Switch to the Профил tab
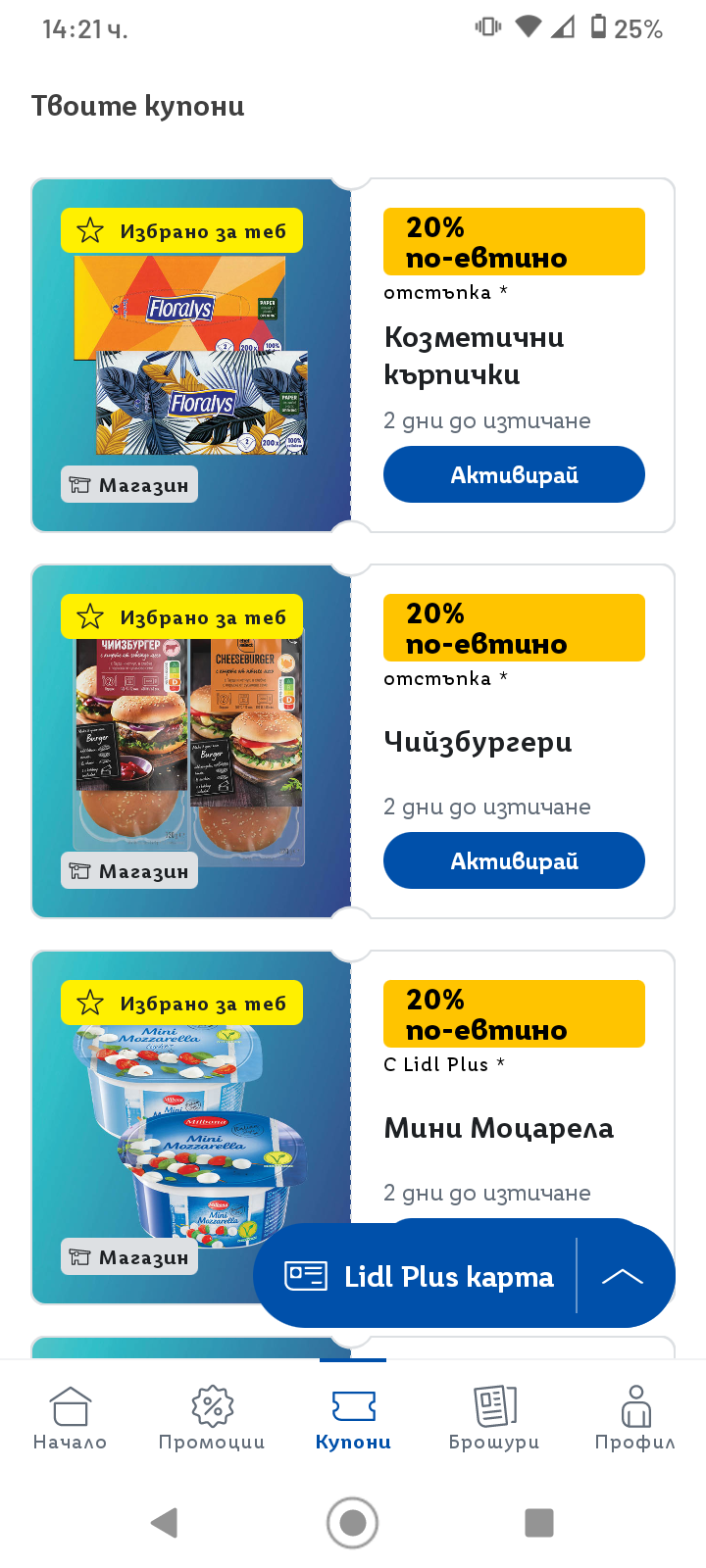 [635, 1418]
